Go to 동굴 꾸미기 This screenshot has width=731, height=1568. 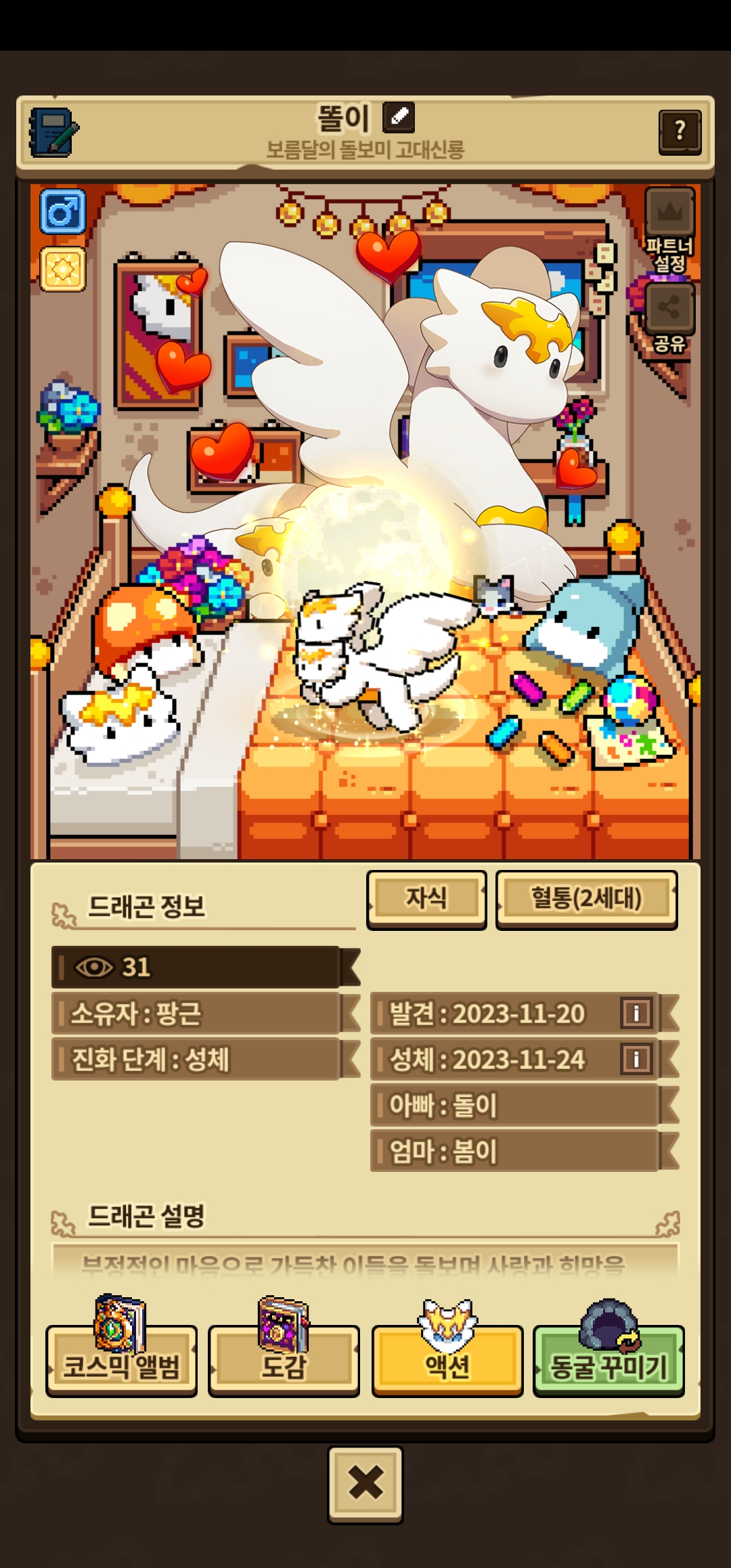point(609,1361)
